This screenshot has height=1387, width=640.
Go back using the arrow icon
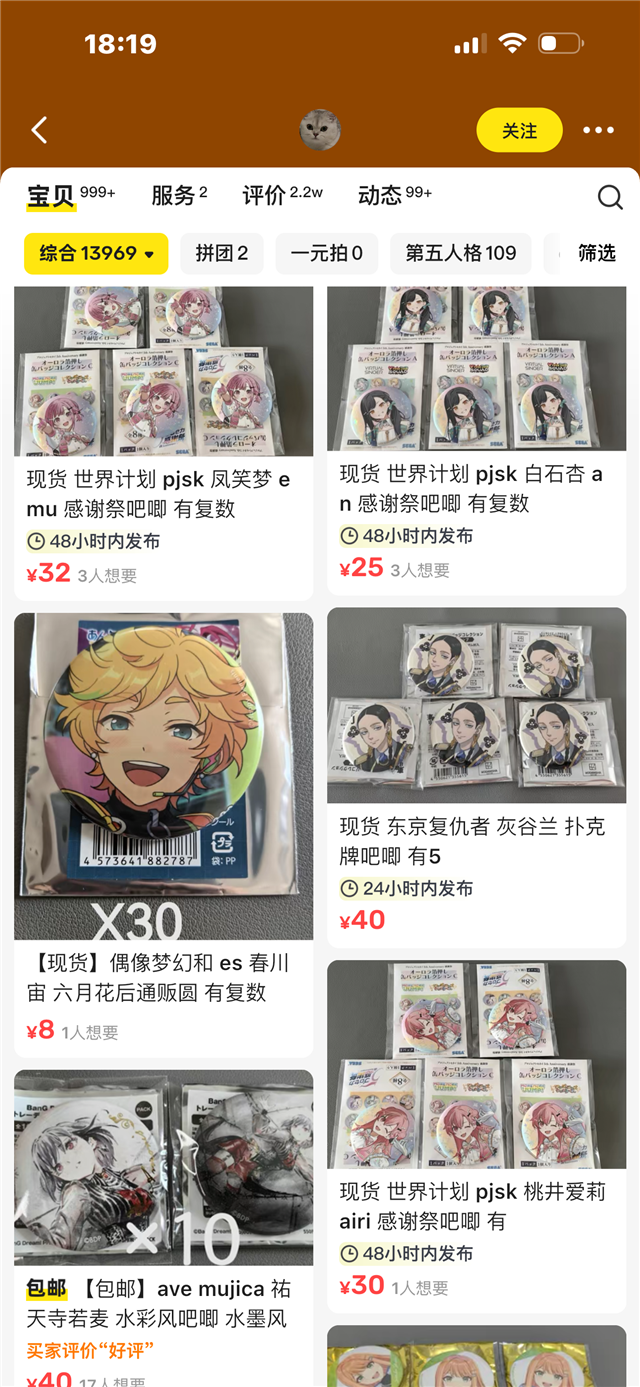tap(40, 130)
